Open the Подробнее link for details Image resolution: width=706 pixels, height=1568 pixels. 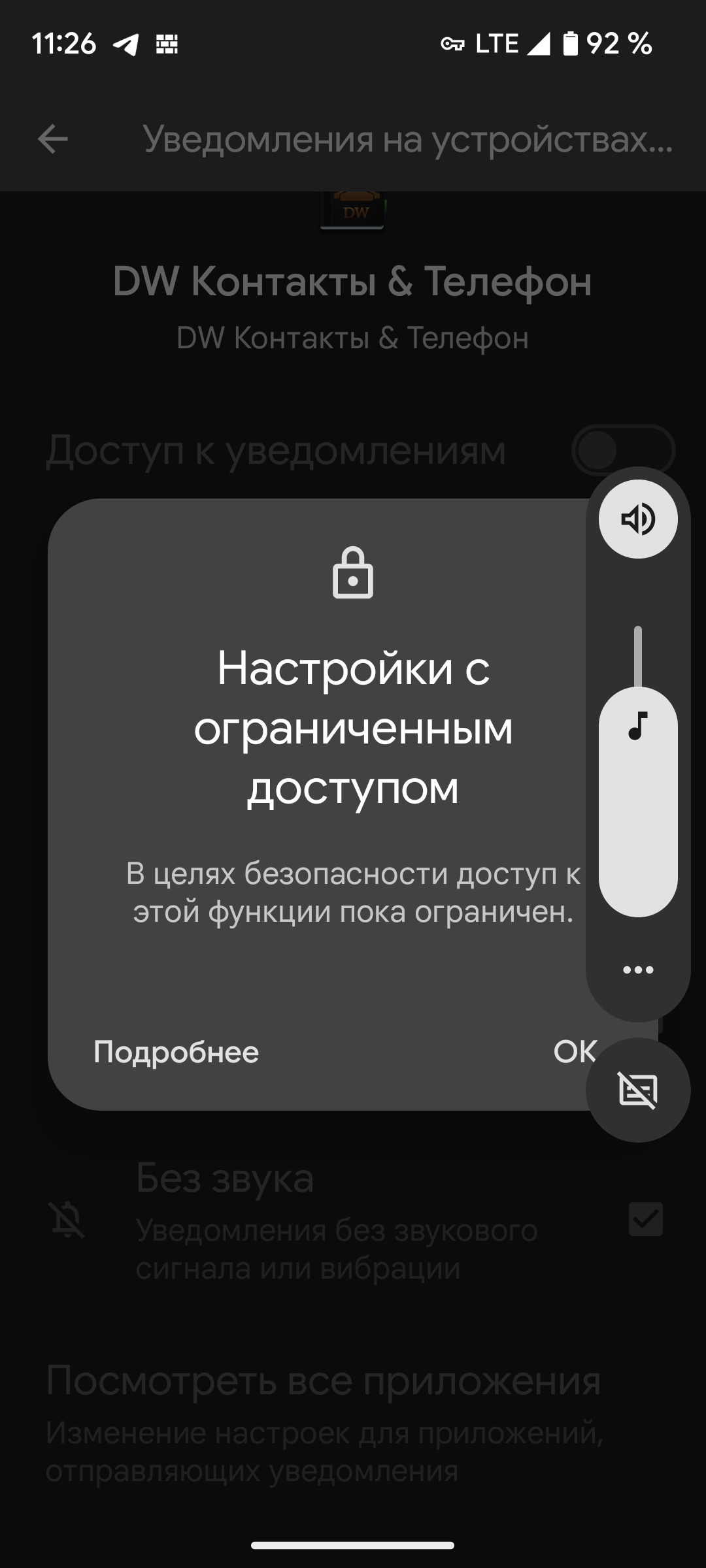[176, 1052]
